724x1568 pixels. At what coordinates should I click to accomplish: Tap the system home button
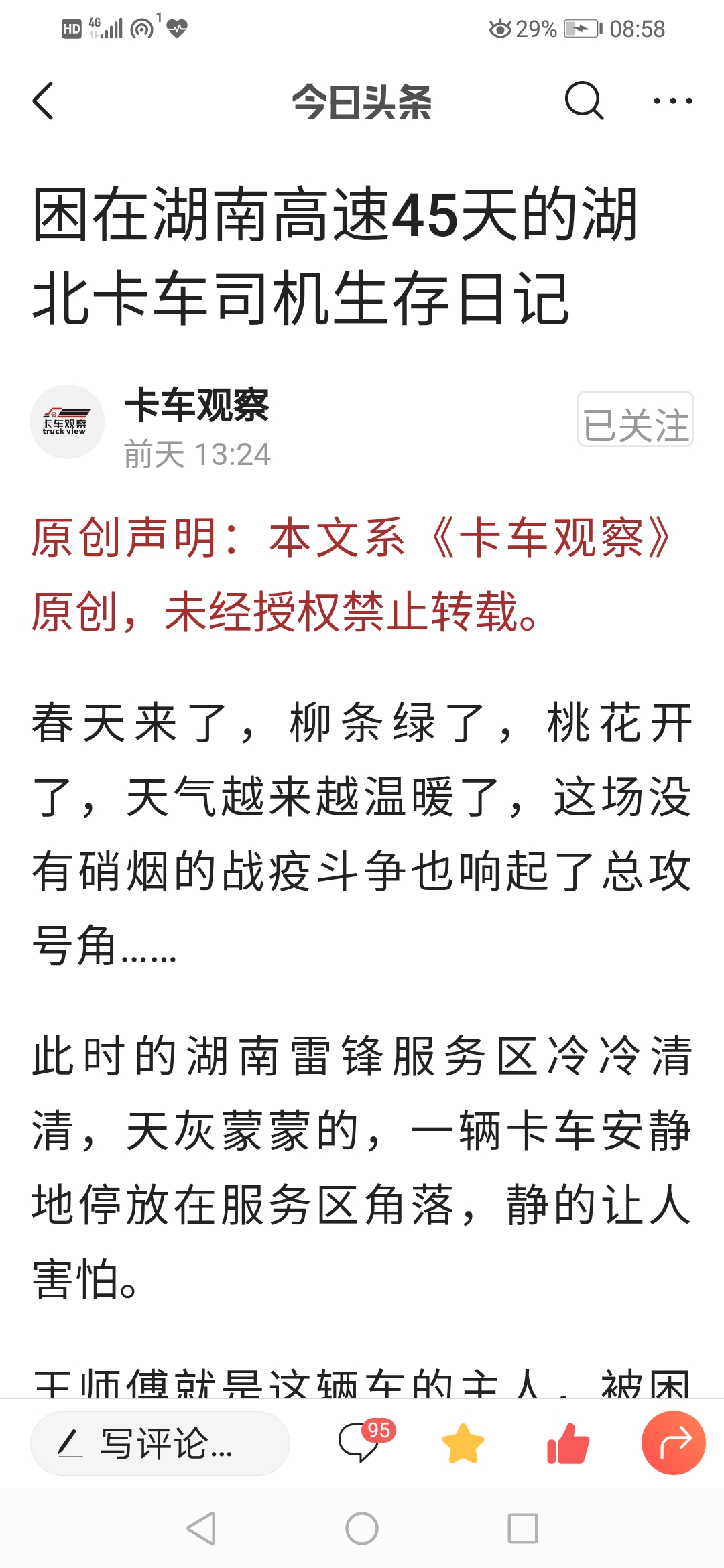pos(362,1528)
